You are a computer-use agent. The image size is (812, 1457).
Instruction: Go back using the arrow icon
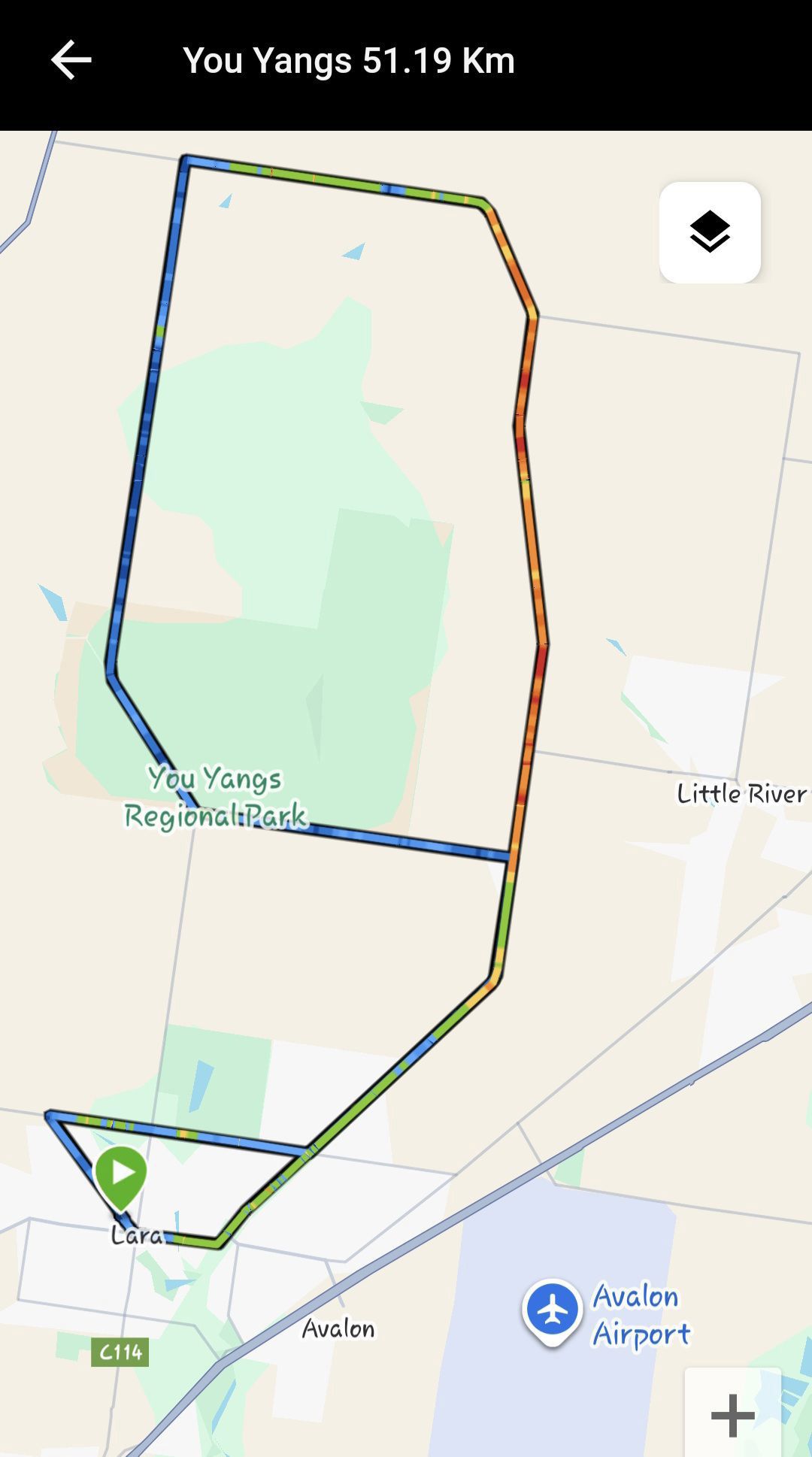click(x=71, y=60)
